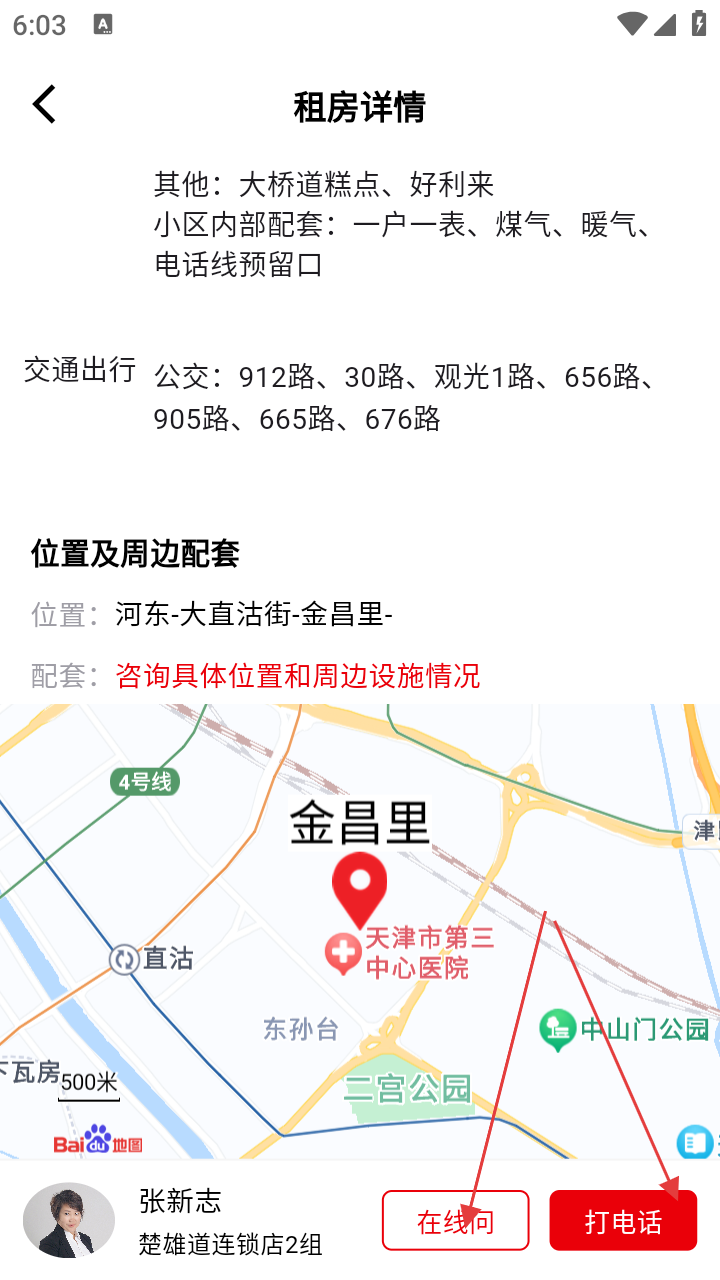The image size is (720, 1280).
Task: Open the red 咨询具体位置和周边设施情况 link
Action: 298,676
